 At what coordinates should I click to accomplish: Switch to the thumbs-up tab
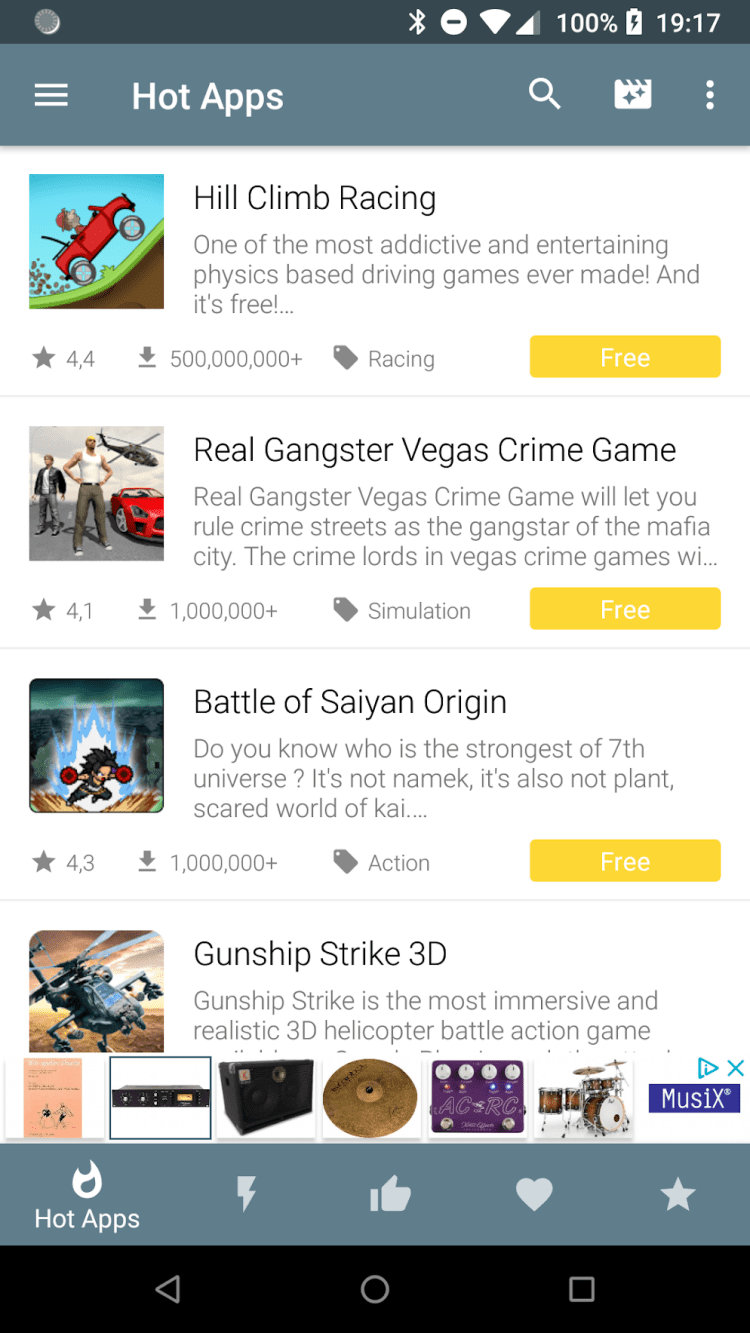click(390, 1194)
